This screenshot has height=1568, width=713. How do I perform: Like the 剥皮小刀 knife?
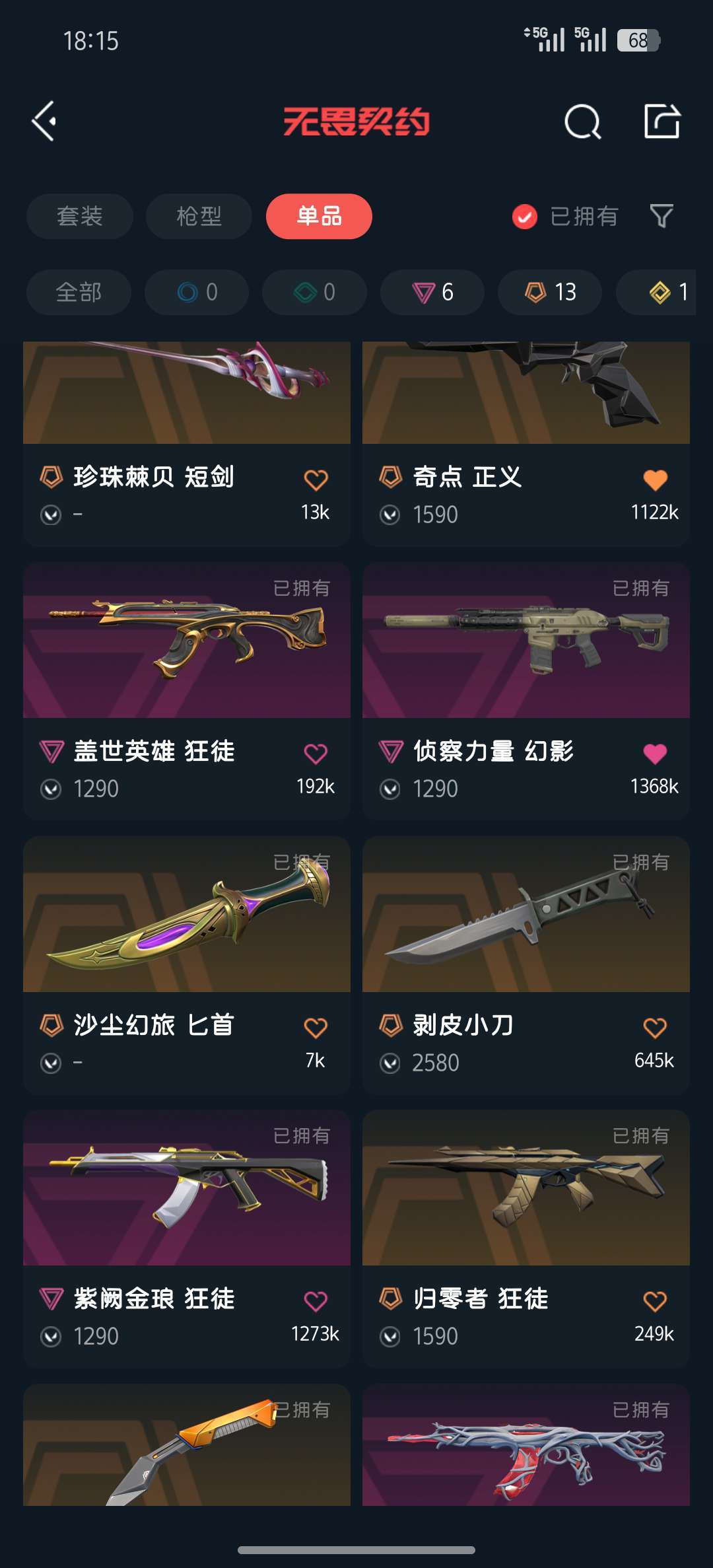(x=655, y=1028)
